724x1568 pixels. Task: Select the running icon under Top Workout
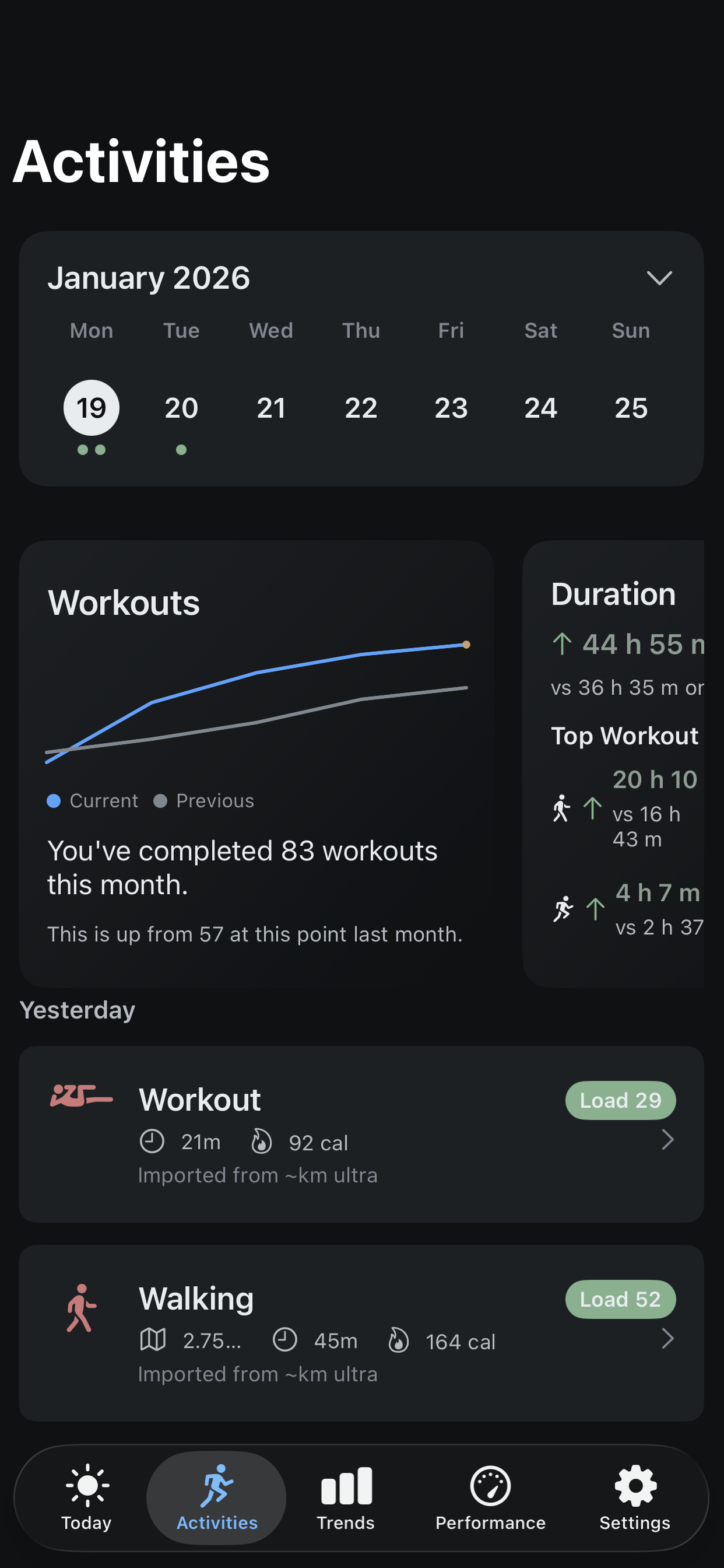(x=563, y=908)
